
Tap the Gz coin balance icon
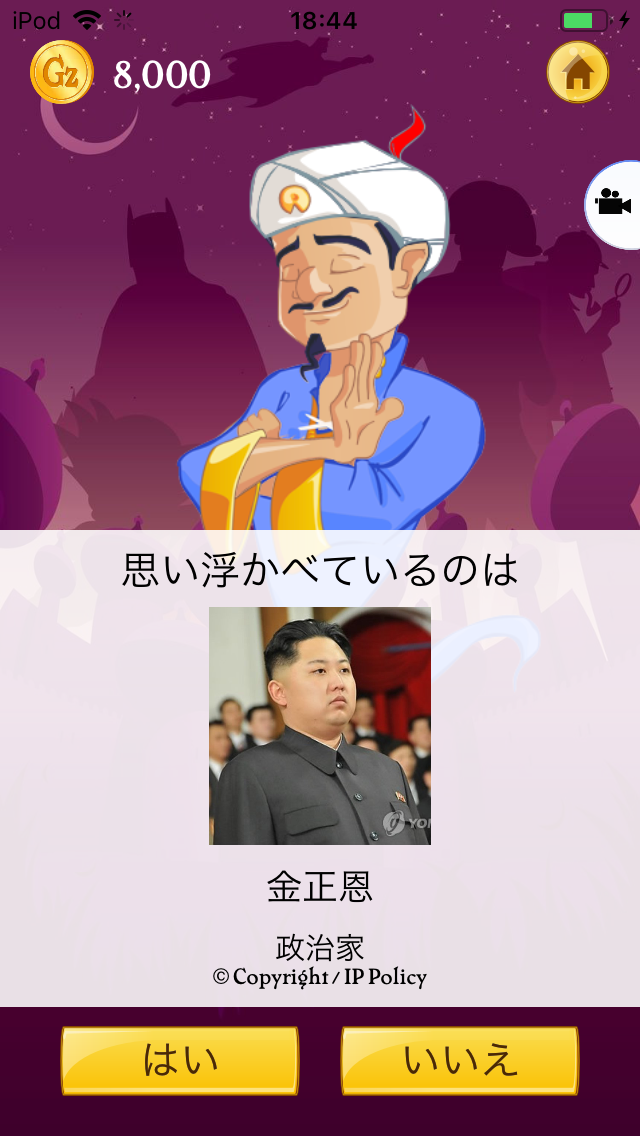[x=62, y=73]
